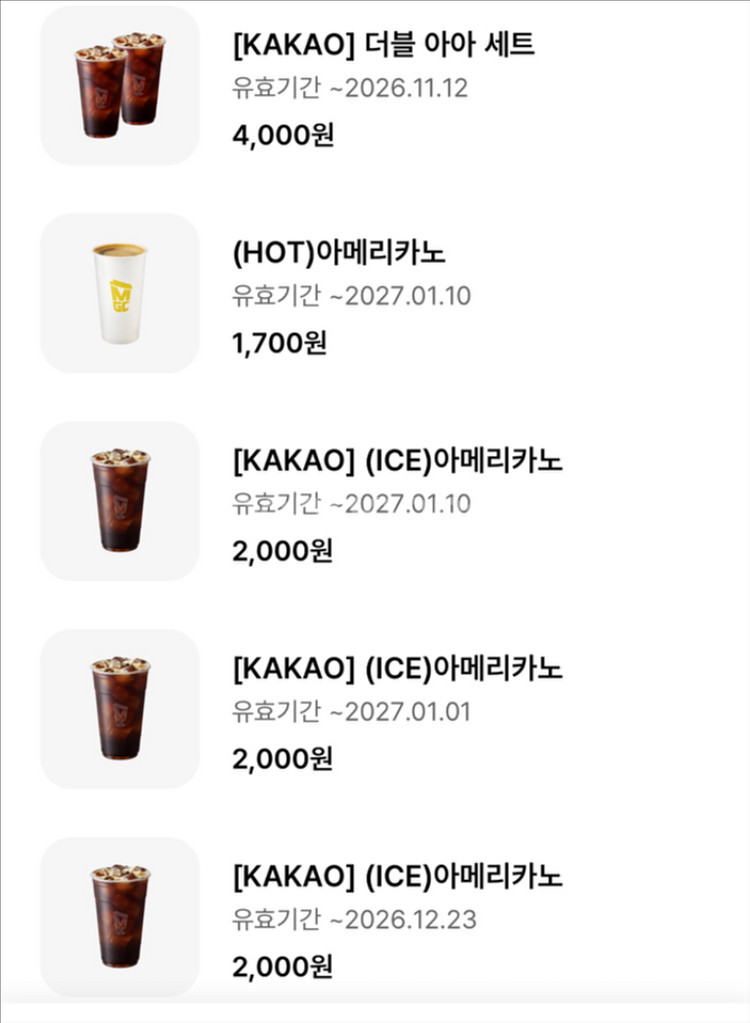Open the (ICE)아메리카노 coupon valid until 2027.01.10
750x1023 pixels.
point(397,462)
